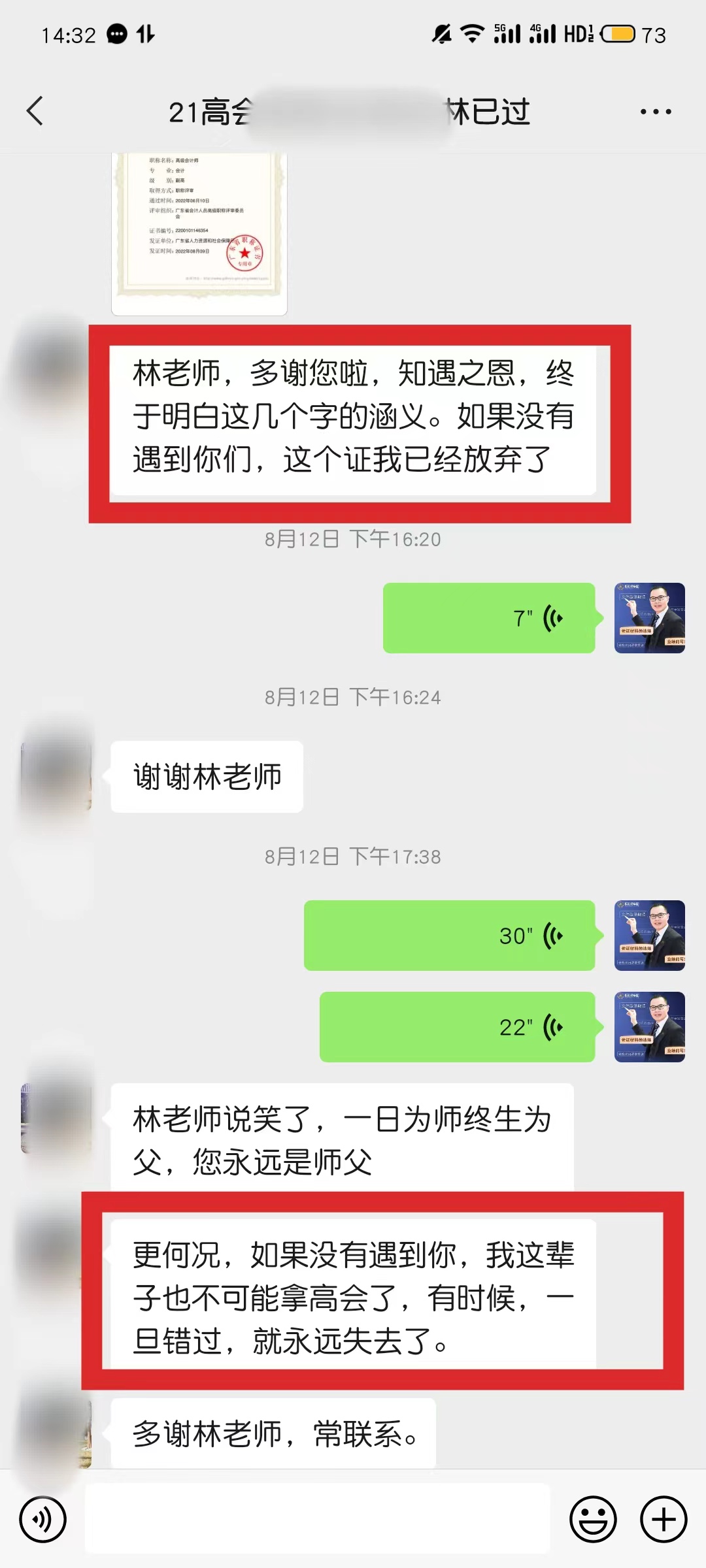The image size is (706, 1568).
Task: Play the 30-second voice message
Action: pos(450,936)
